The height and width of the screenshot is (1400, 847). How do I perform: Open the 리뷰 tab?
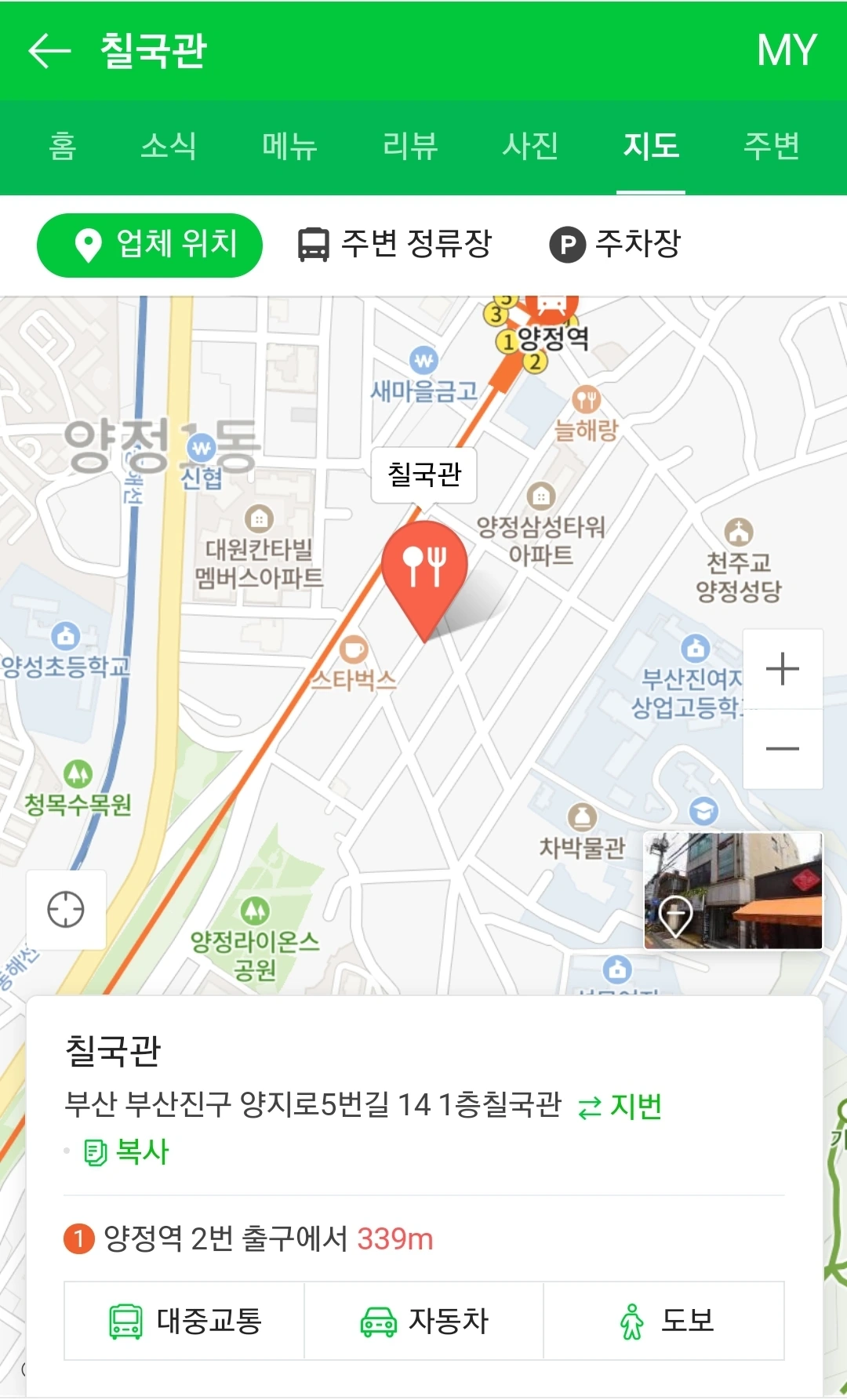click(410, 147)
